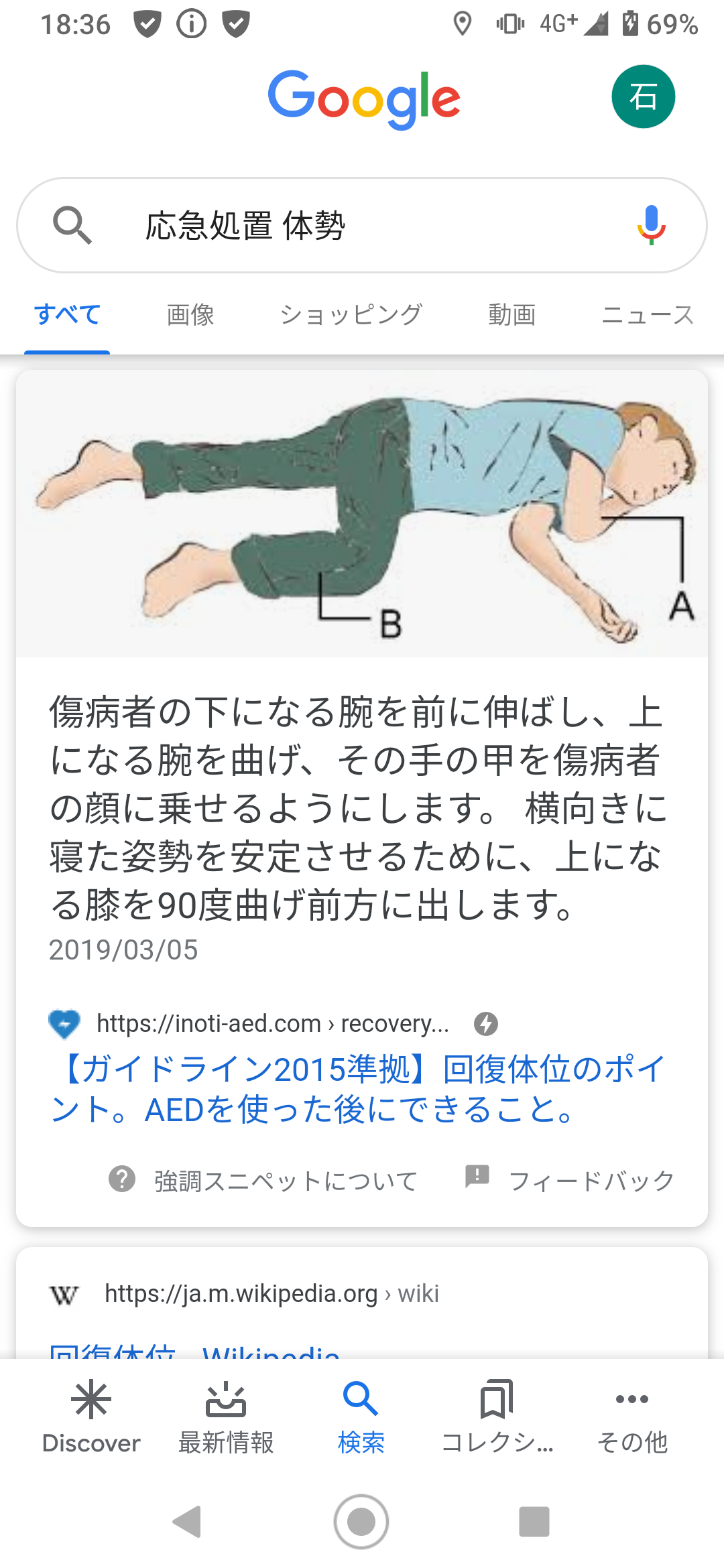Switch to the ニュース tab

point(647,314)
